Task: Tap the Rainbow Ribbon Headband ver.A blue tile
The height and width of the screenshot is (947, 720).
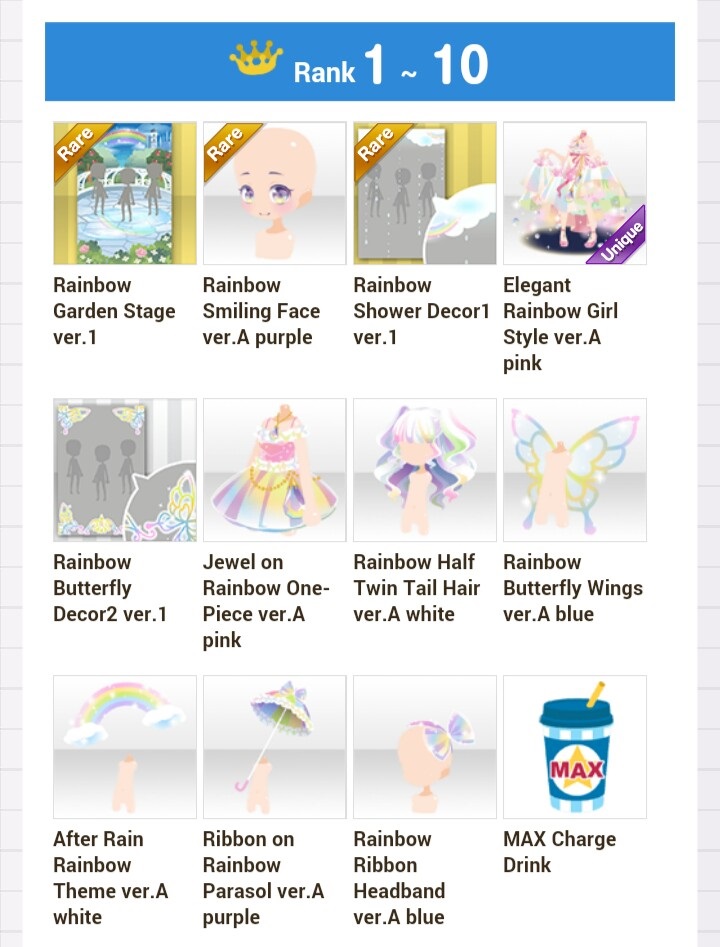Action: (x=425, y=747)
